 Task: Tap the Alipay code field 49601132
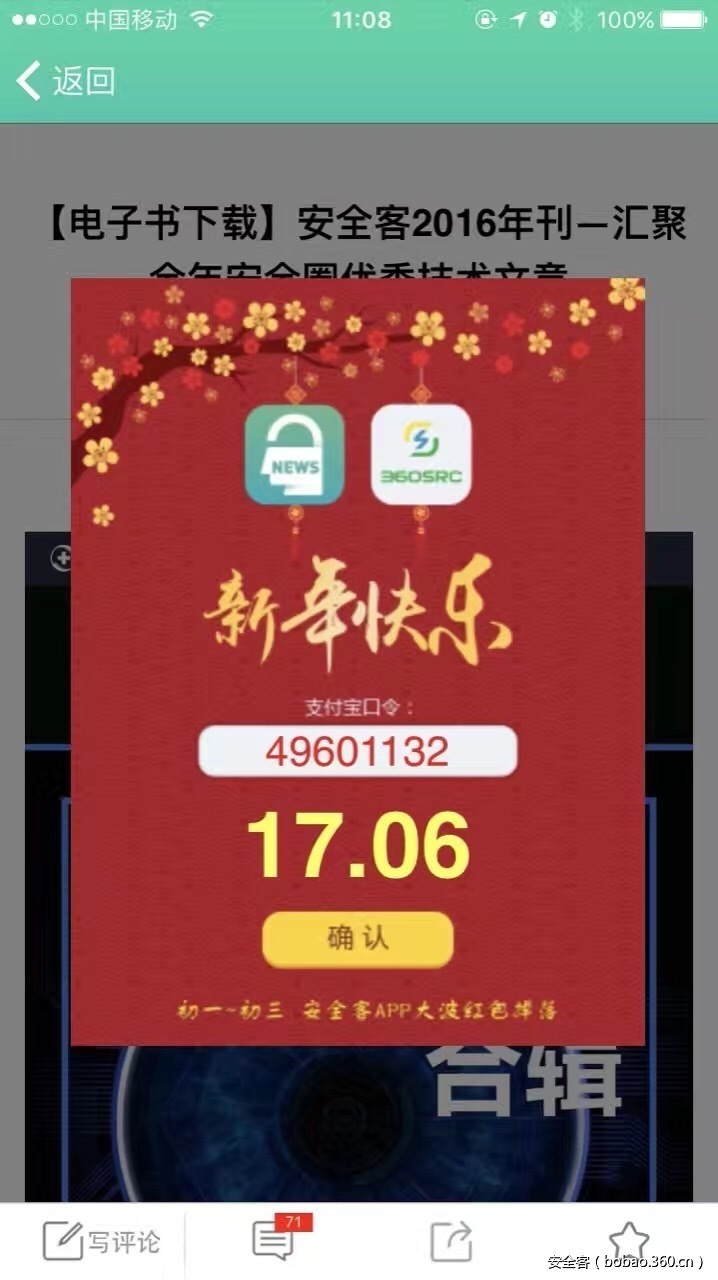[x=357, y=751]
